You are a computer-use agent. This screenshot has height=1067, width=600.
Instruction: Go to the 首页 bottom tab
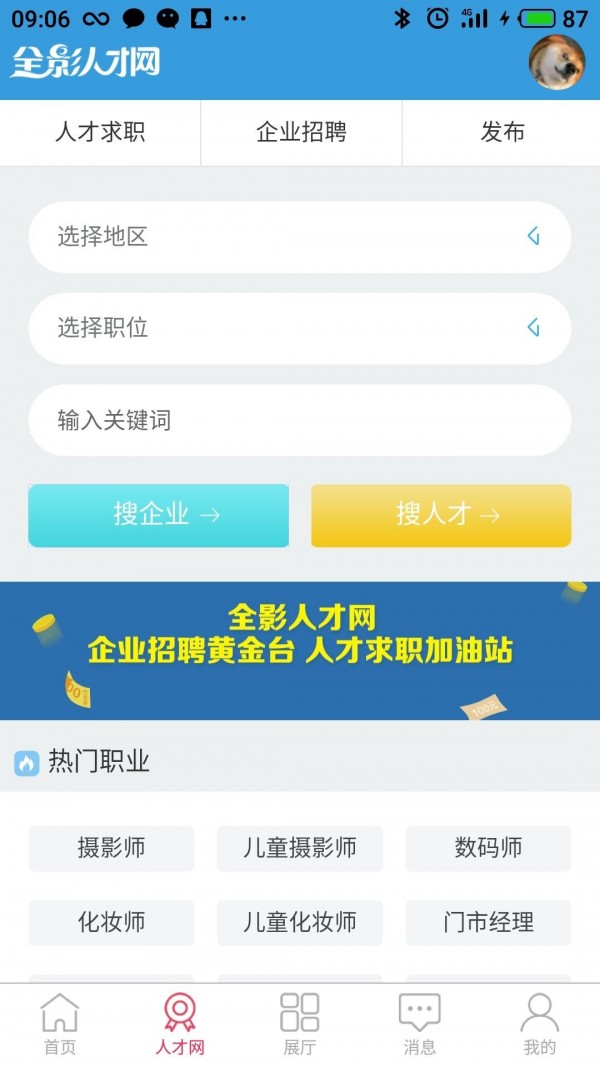tap(60, 1025)
